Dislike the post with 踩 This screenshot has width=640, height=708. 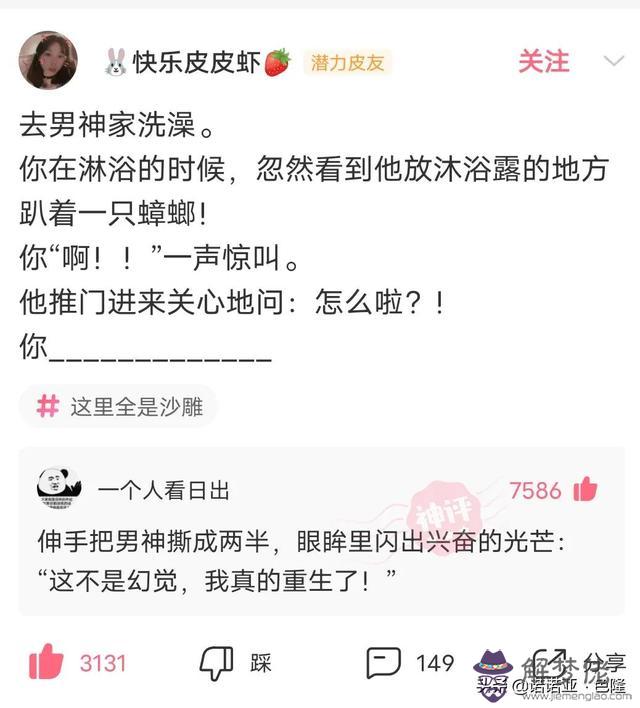click(x=217, y=662)
